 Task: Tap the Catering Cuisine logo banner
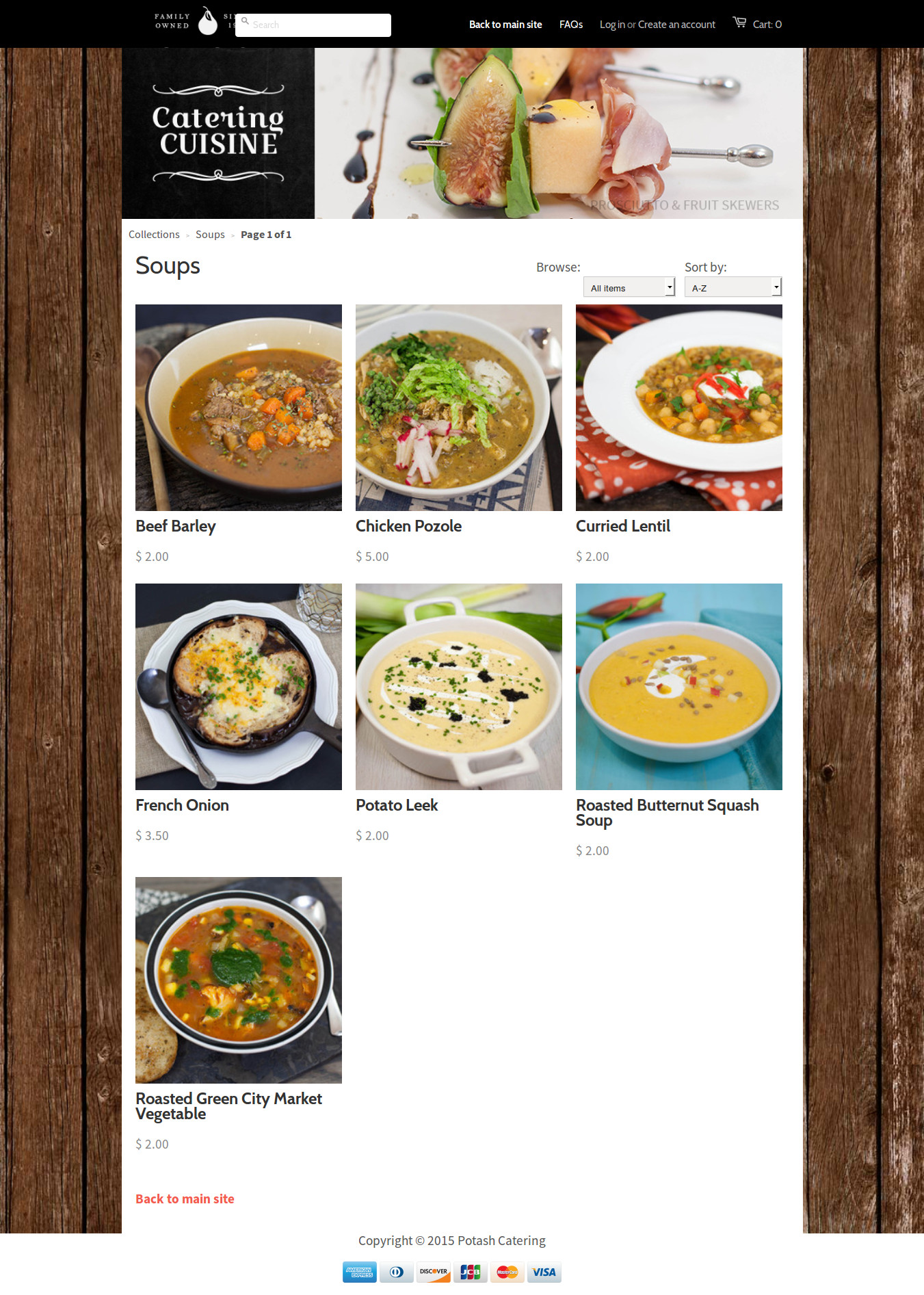pos(218,133)
